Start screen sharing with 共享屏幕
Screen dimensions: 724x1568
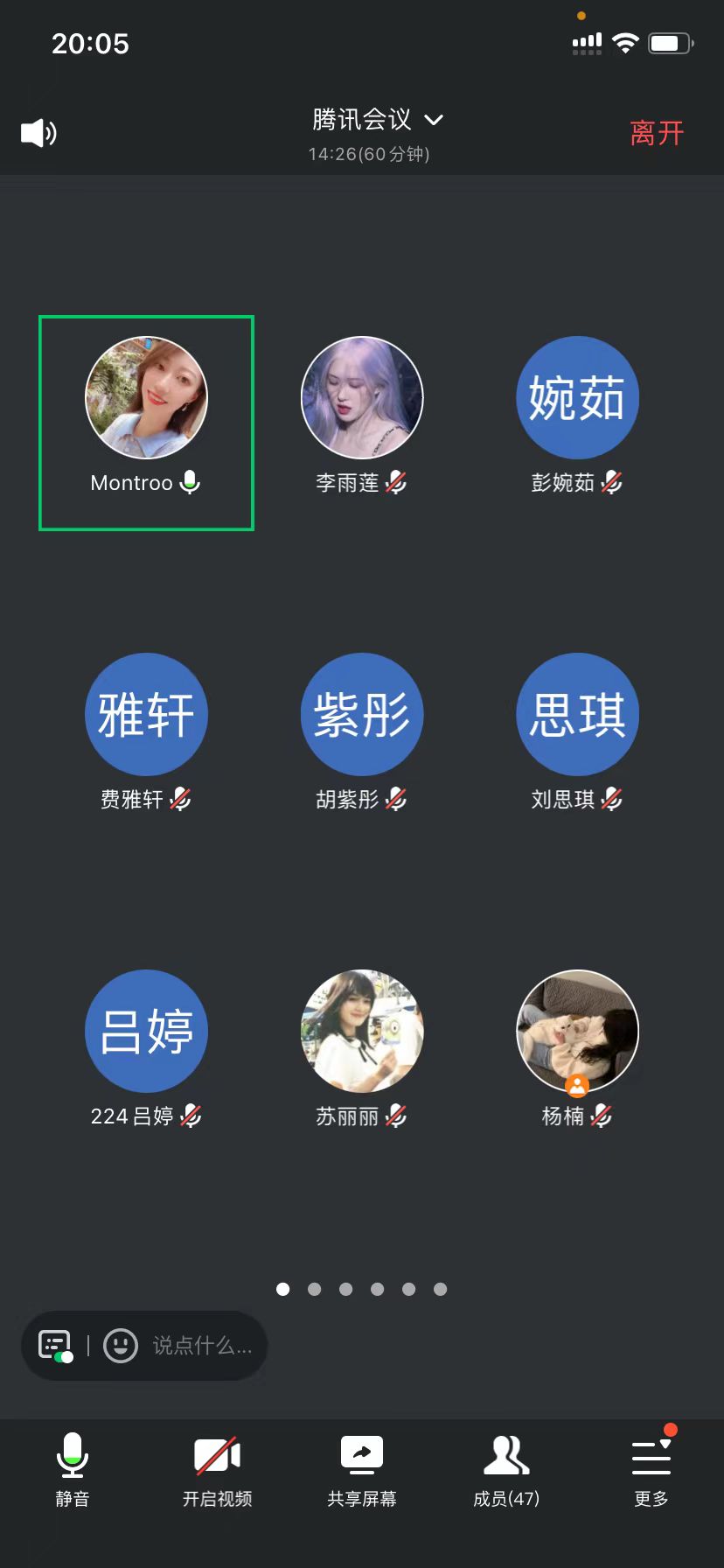[x=362, y=1470]
